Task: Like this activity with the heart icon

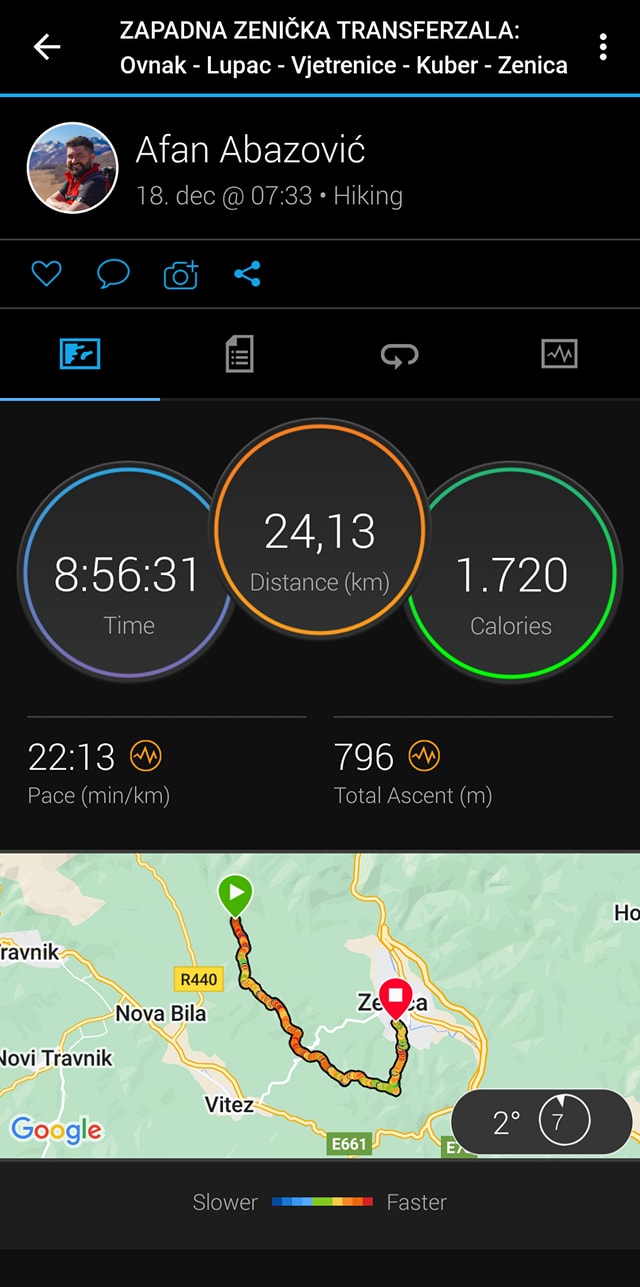Action: coord(46,274)
